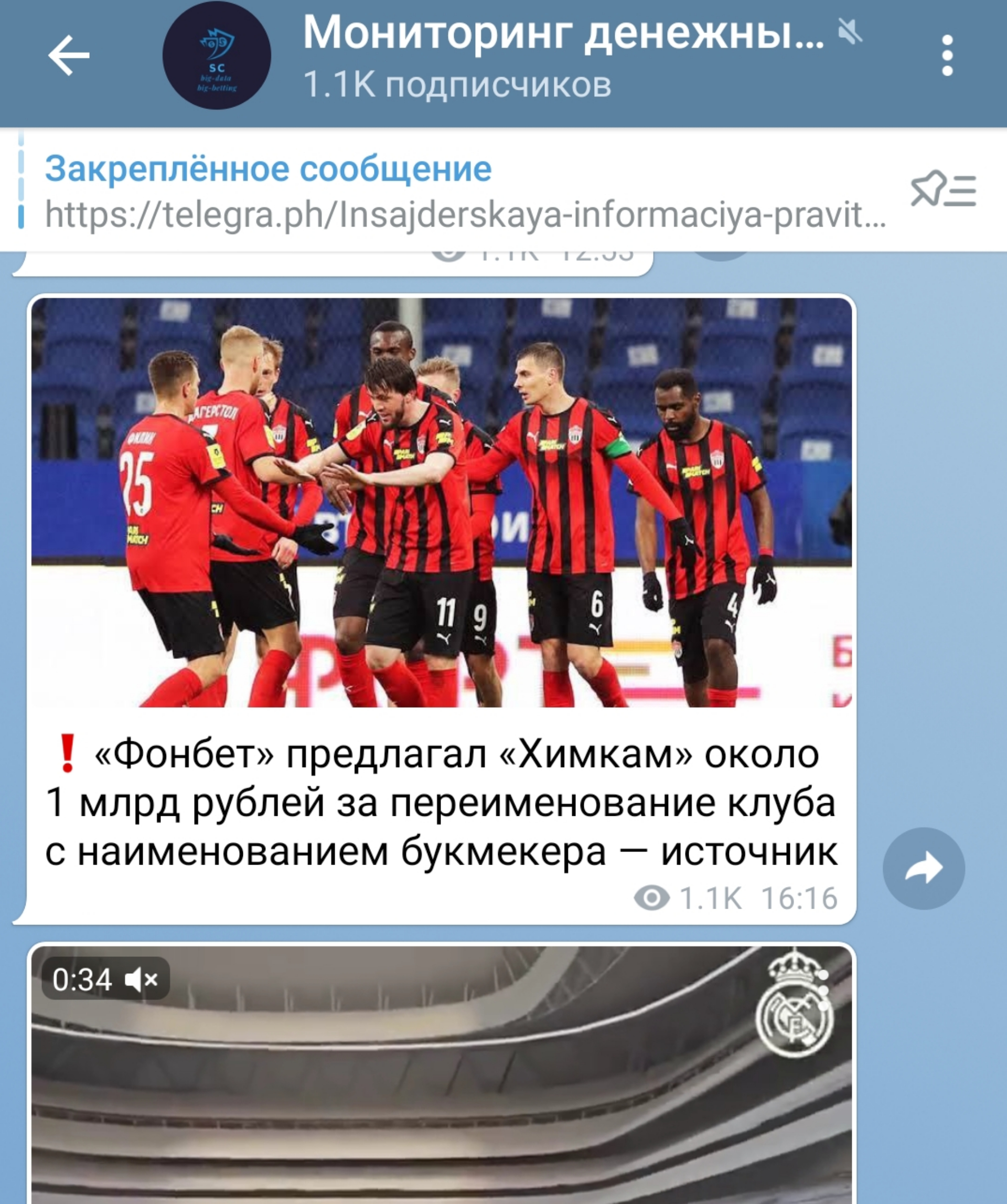Go back using the header arrow

68,56
